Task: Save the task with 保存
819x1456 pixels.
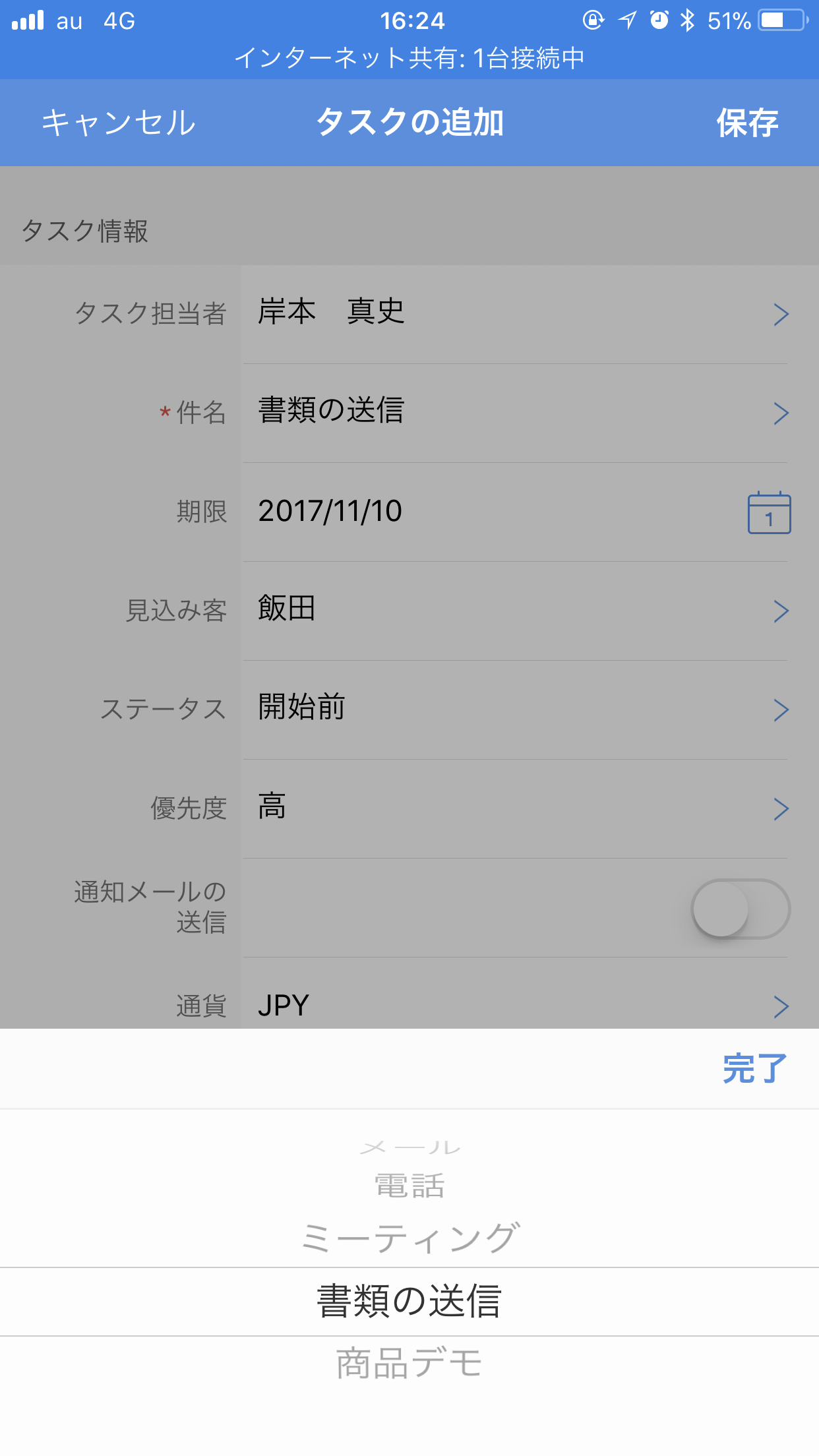Action: (747, 123)
